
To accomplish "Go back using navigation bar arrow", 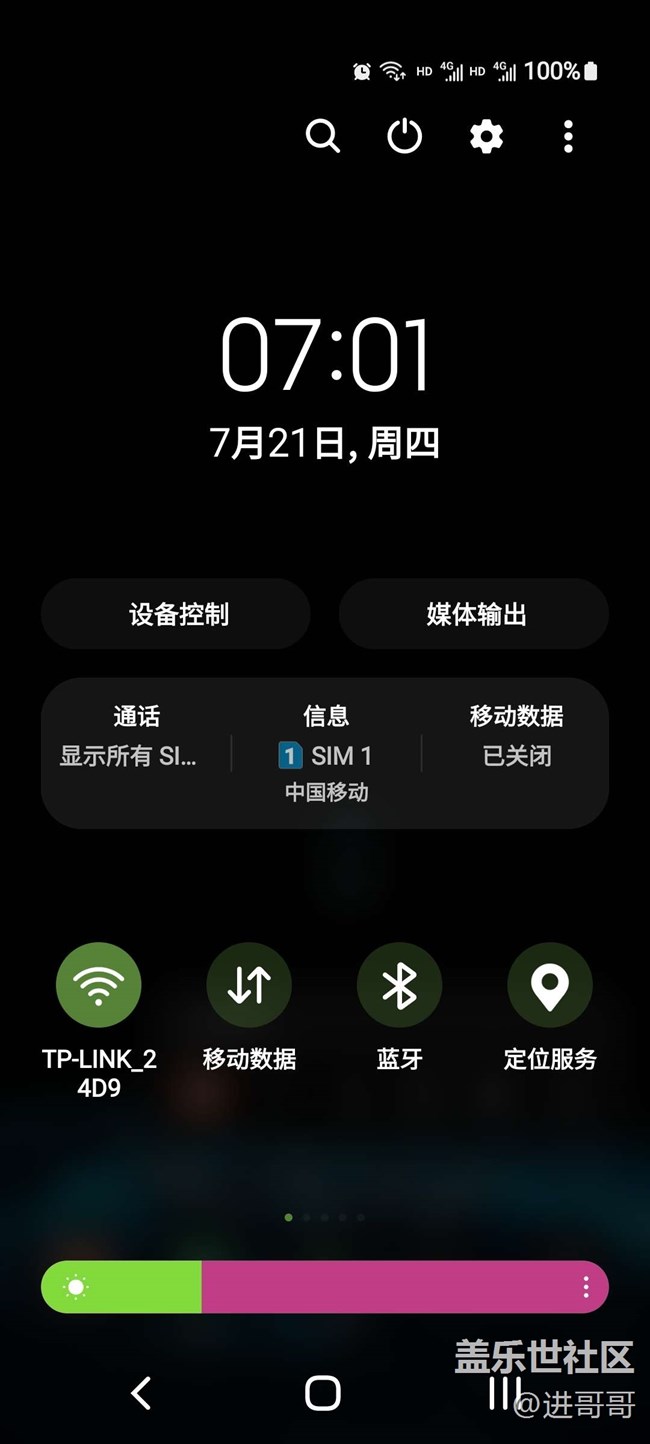I will click(x=142, y=1392).
